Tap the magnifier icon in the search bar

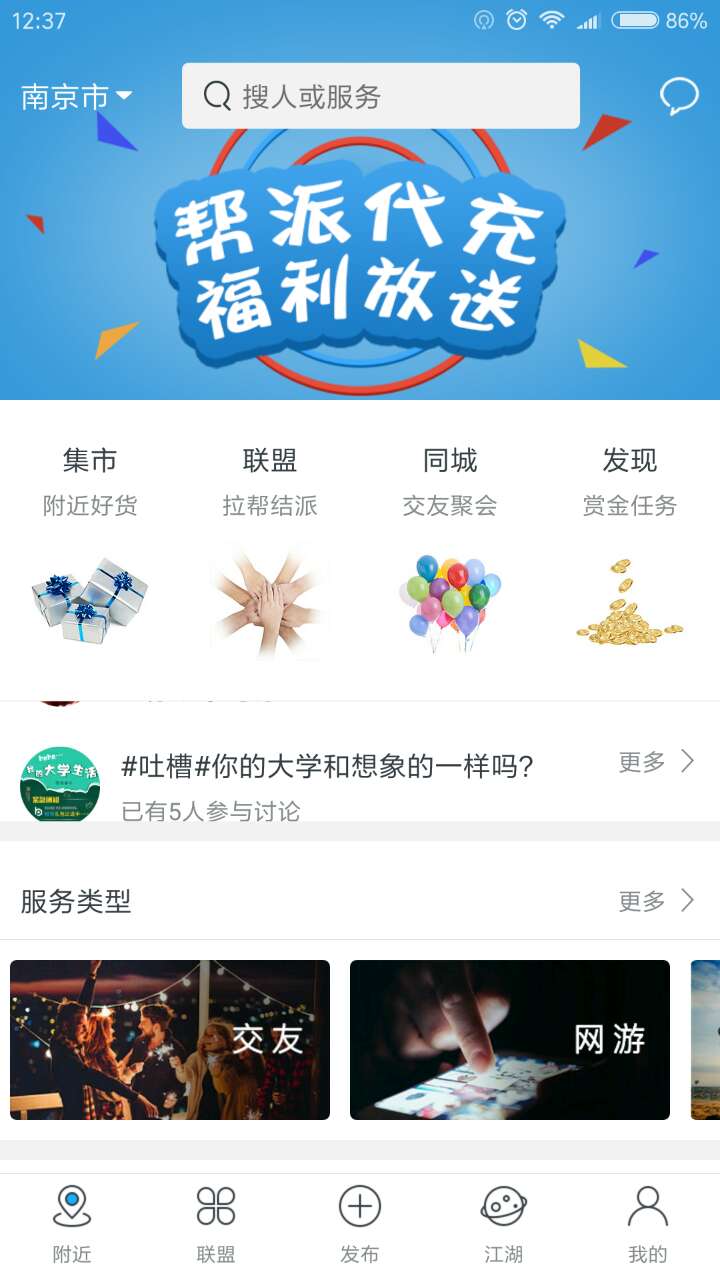pyautogui.click(x=215, y=95)
